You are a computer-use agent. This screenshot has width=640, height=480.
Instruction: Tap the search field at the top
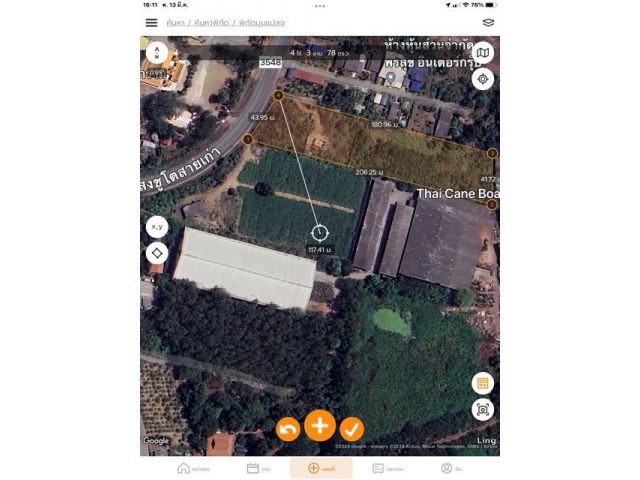tap(226, 22)
